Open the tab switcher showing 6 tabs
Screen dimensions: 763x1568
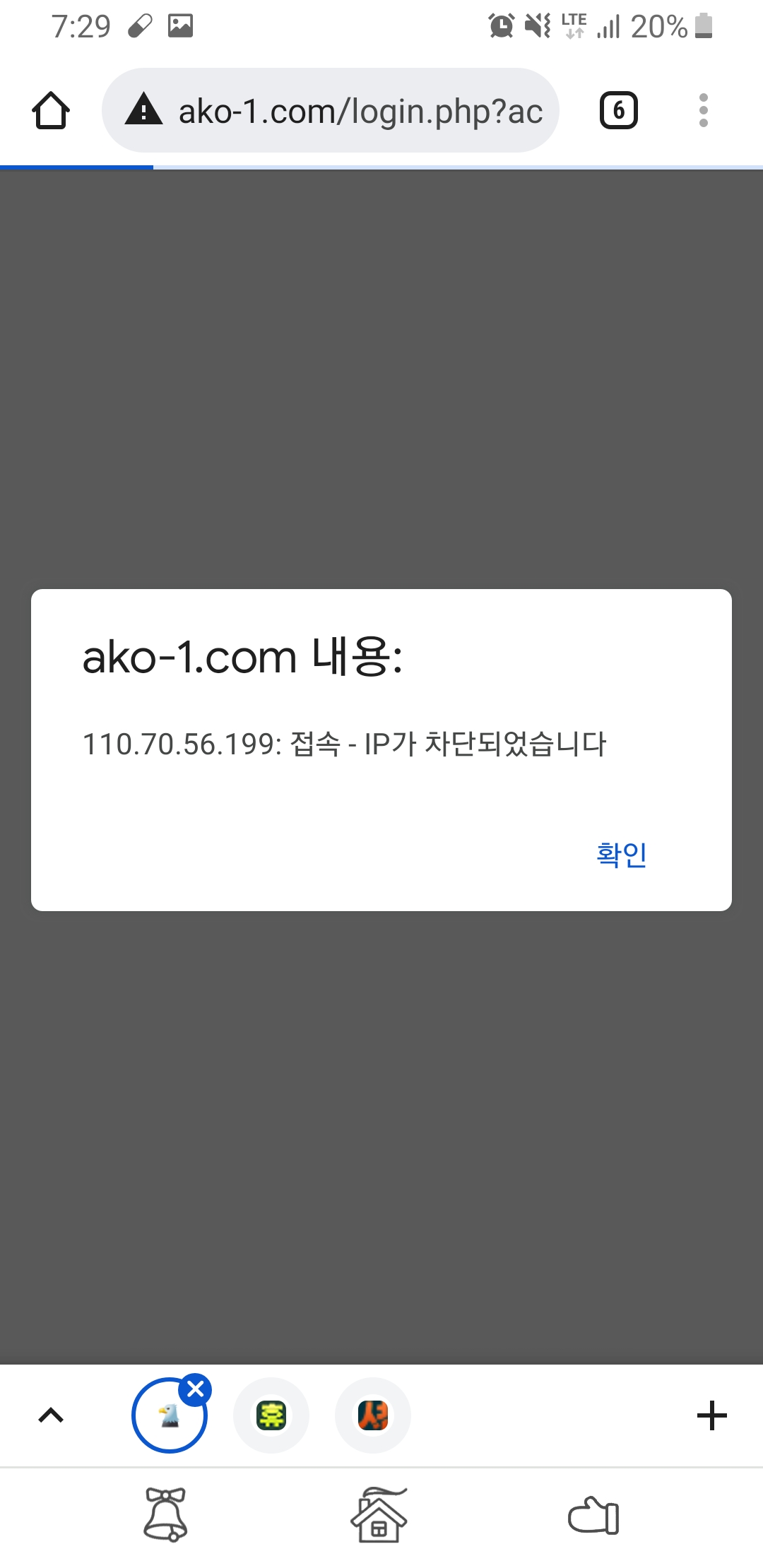619,110
